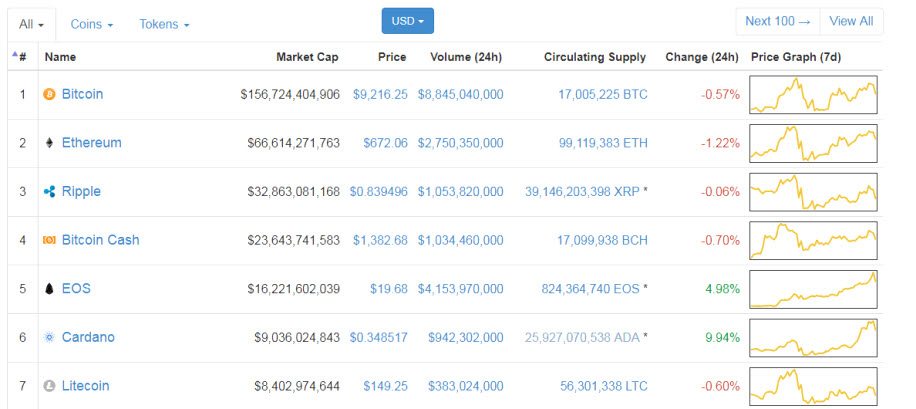The image size is (916, 409).
Task: Select View All listings
Action: [851, 21]
